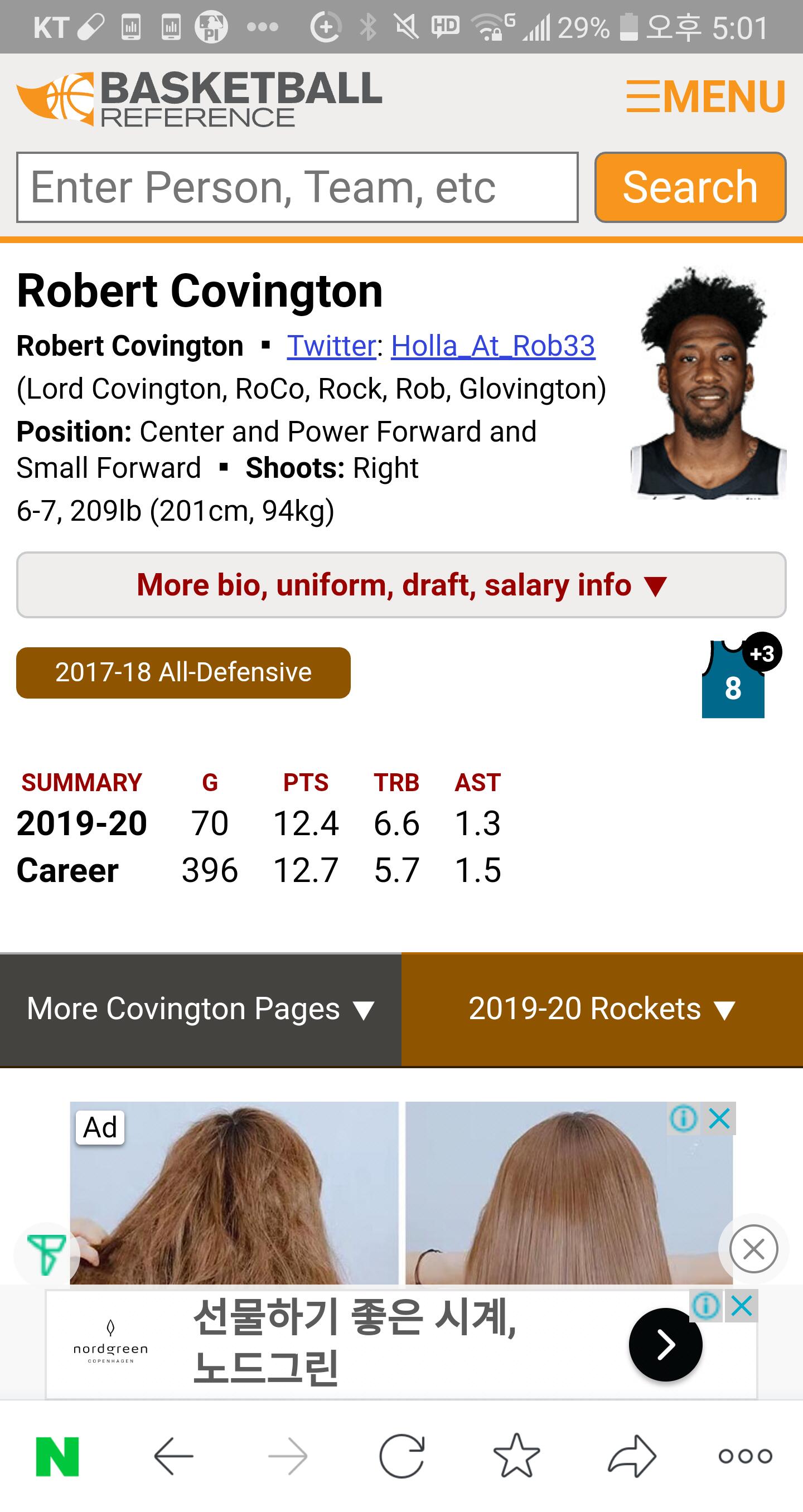Close the Nordgreen ad banner
803x1512 pixels.
point(742,1307)
